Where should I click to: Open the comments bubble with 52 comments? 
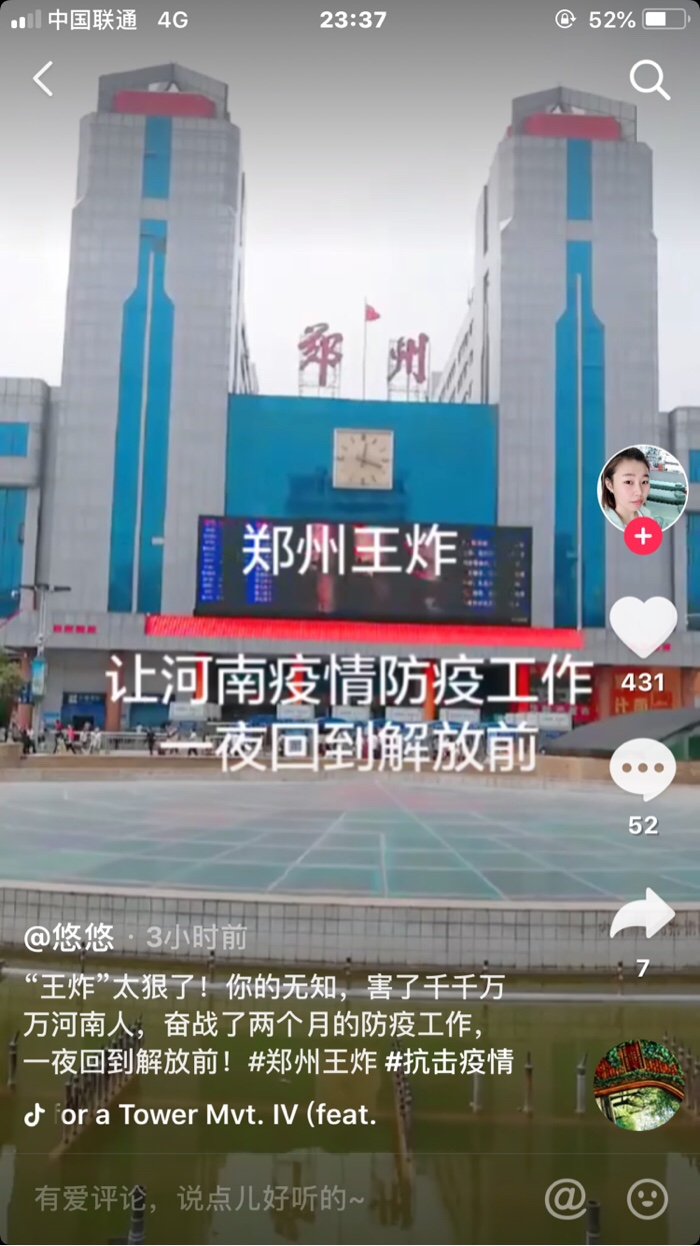642,770
